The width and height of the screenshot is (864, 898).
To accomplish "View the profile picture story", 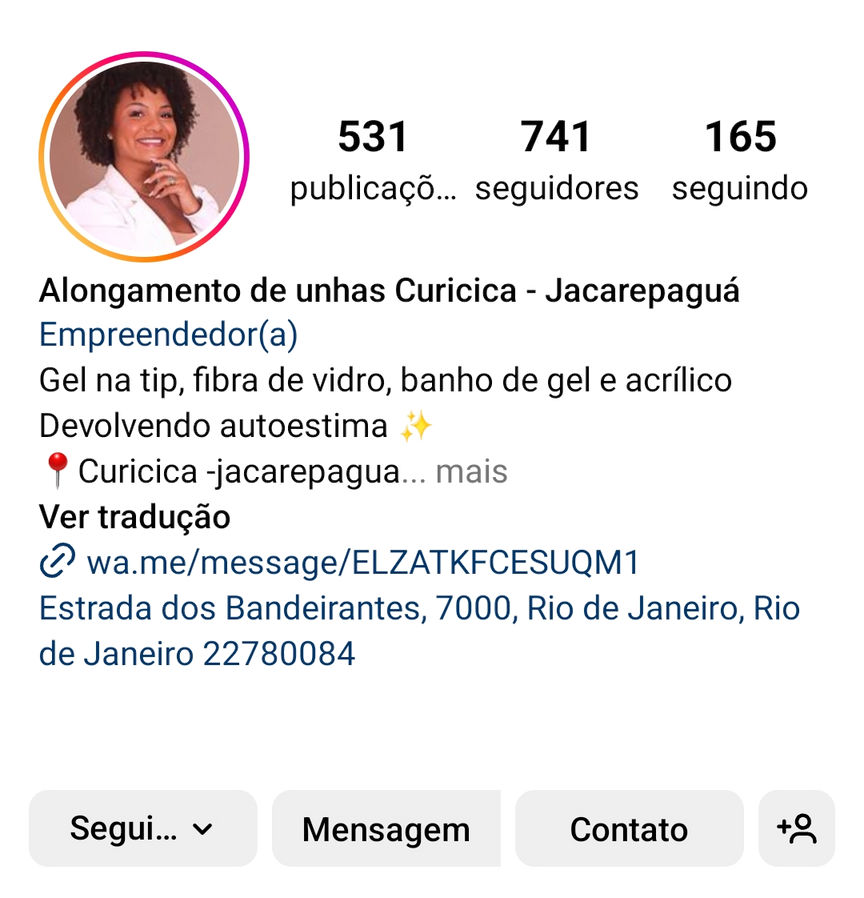I will (x=144, y=155).
